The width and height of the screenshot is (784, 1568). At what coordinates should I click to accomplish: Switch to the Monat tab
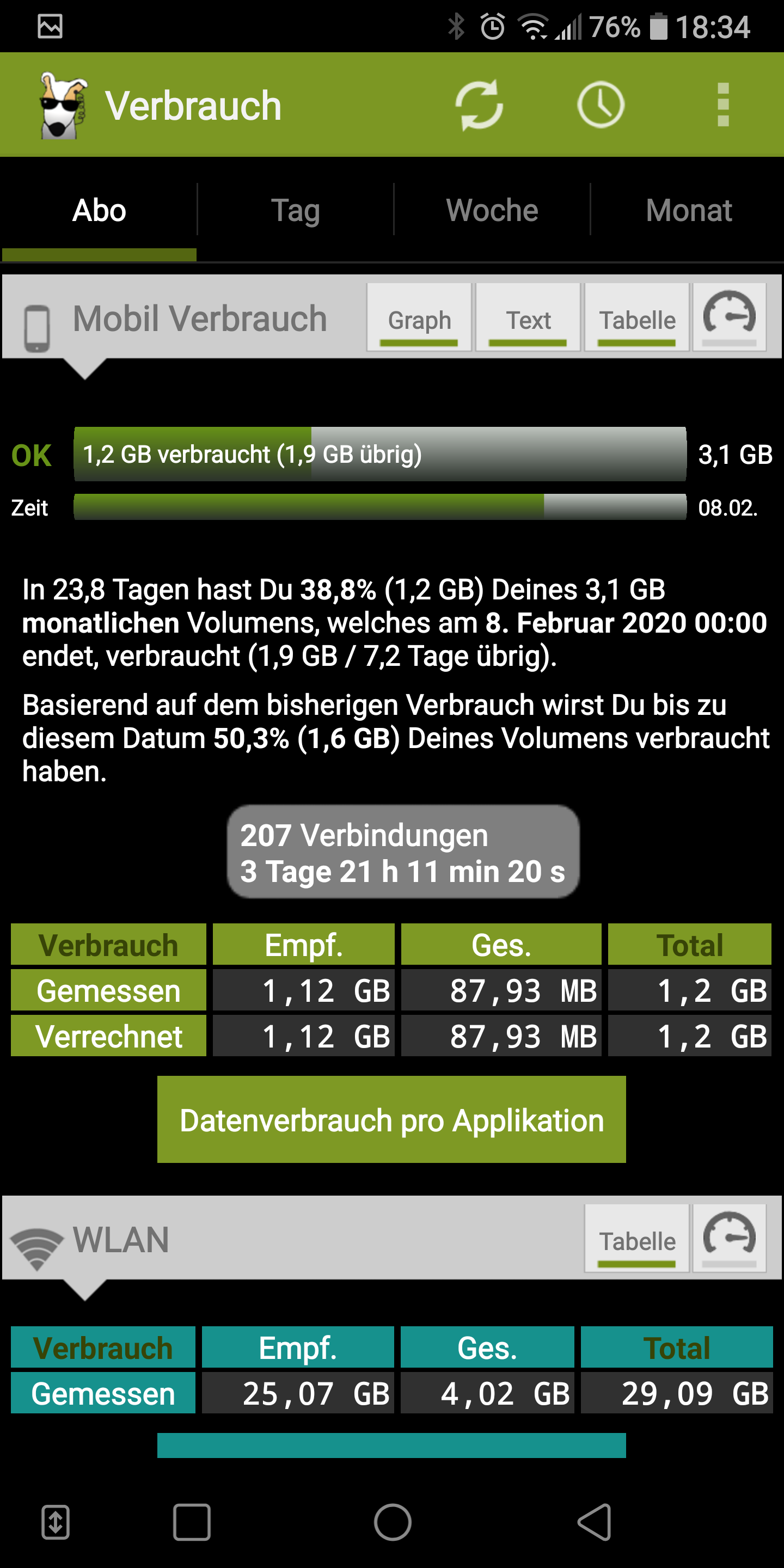[688, 211]
